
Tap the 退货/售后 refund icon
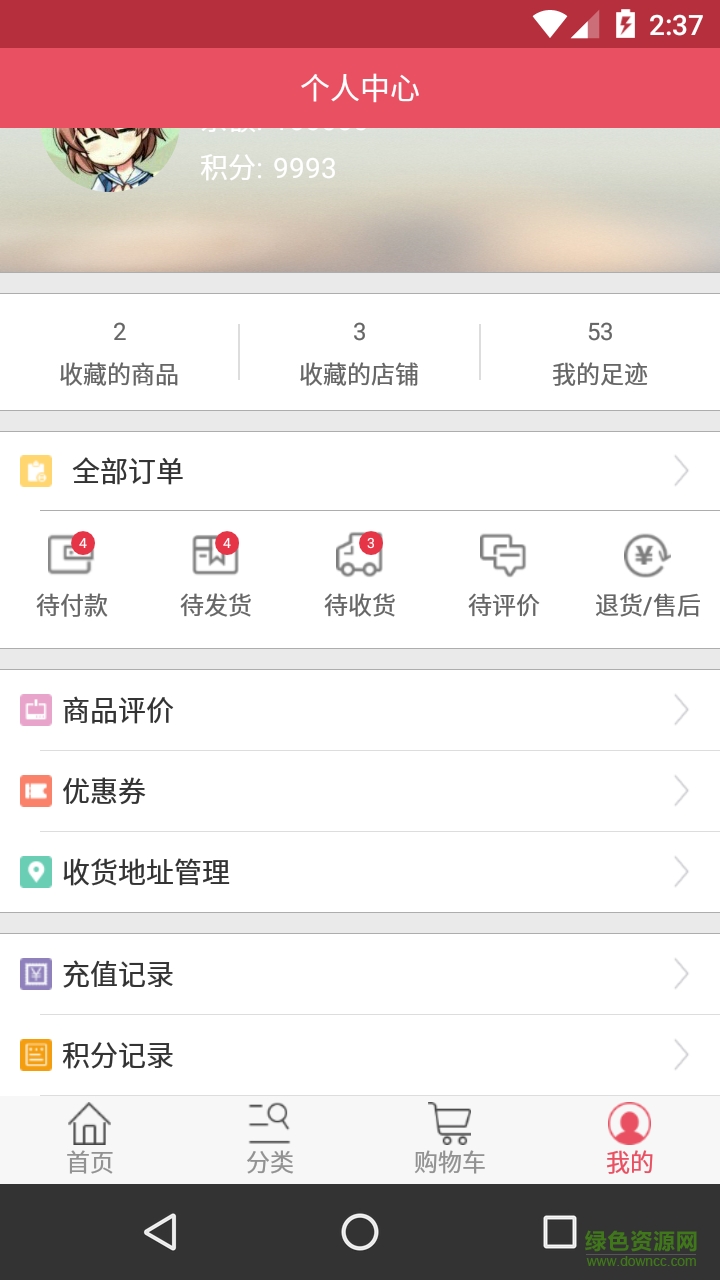coord(647,556)
